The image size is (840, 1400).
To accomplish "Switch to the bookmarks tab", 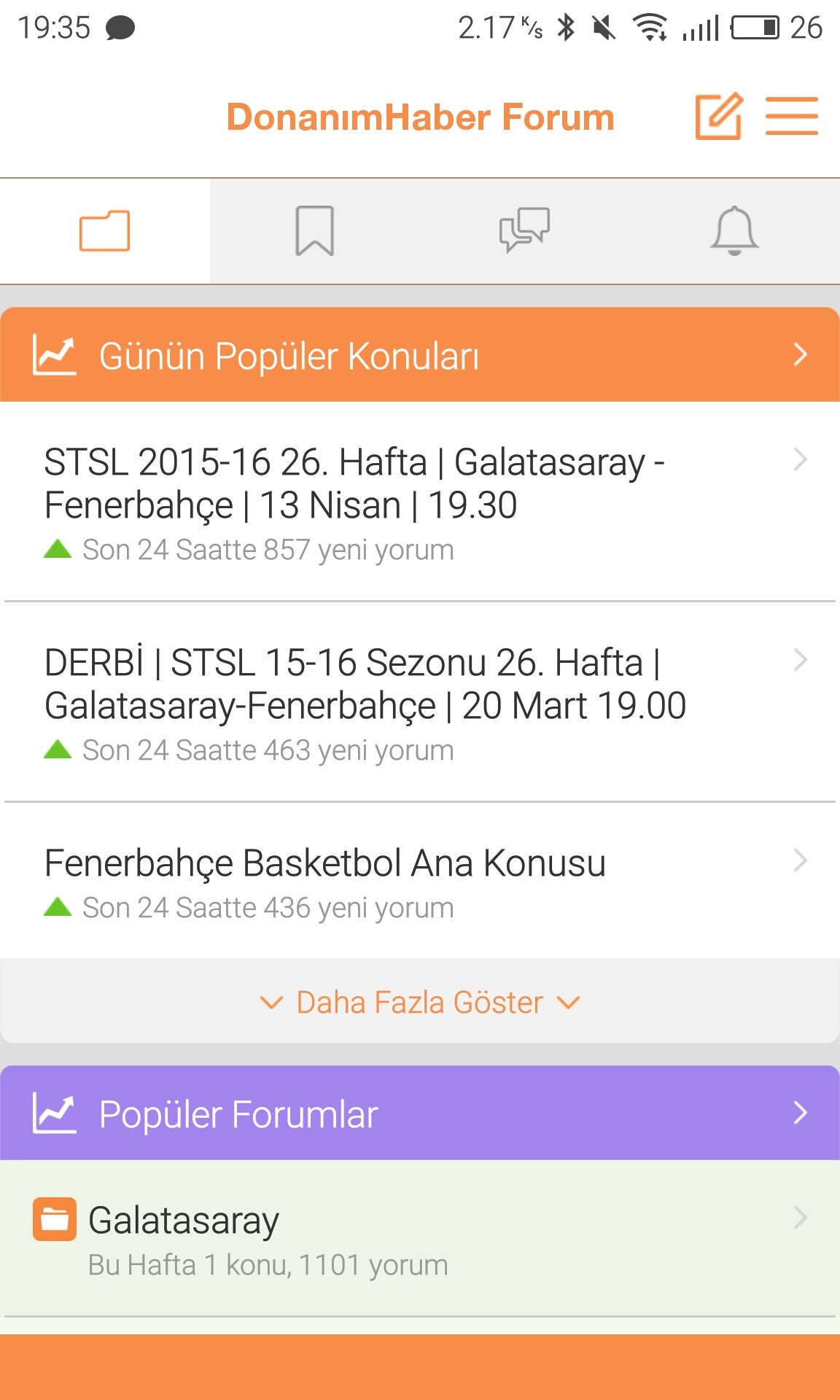I will 315,231.
